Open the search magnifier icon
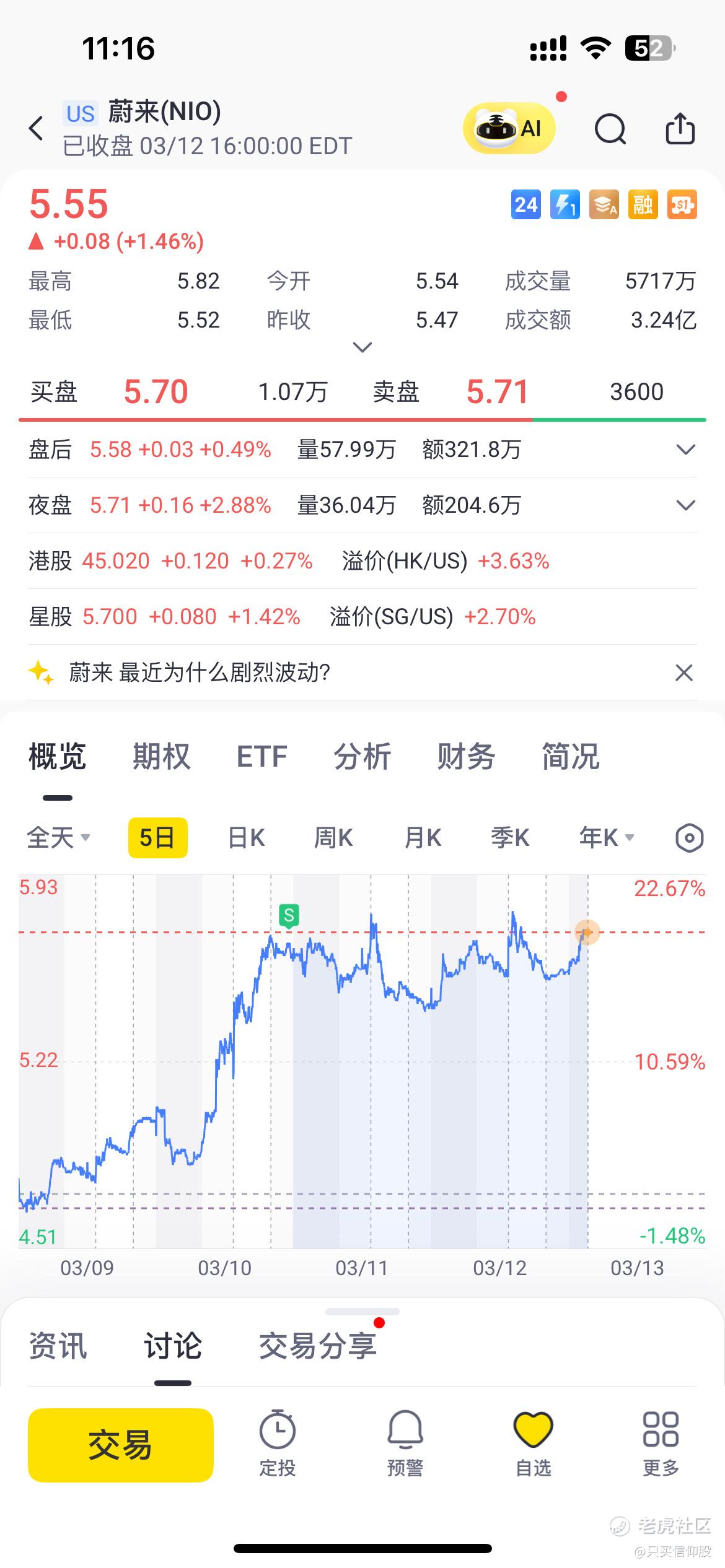This screenshot has width=725, height=1568. pos(610,129)
